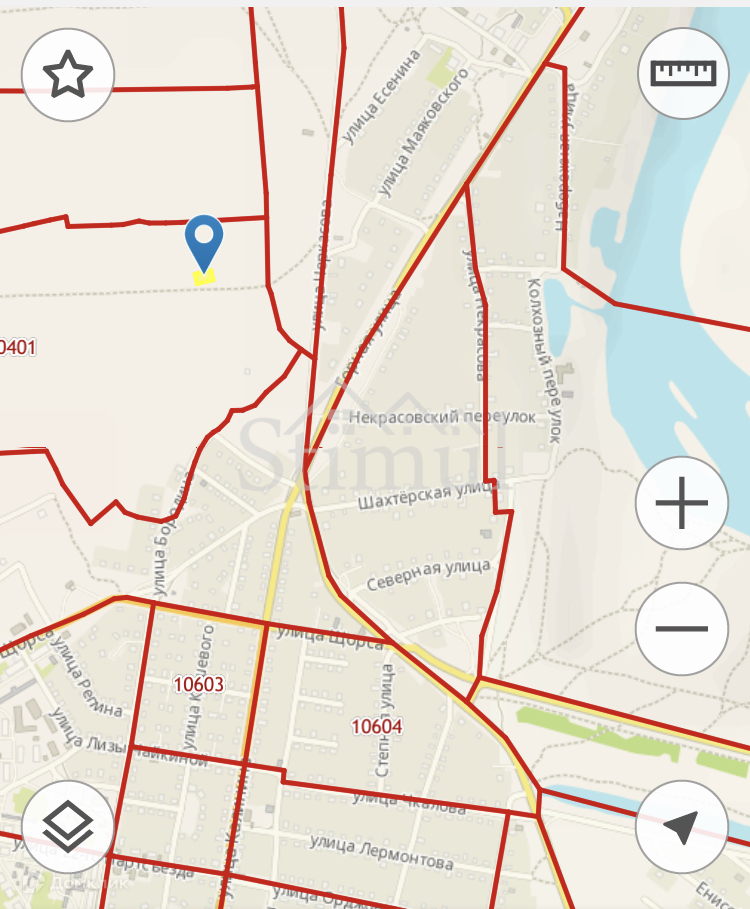Center map on my current location
The height and width of the screenshot is (909, 750).
[x=683, y=827]
